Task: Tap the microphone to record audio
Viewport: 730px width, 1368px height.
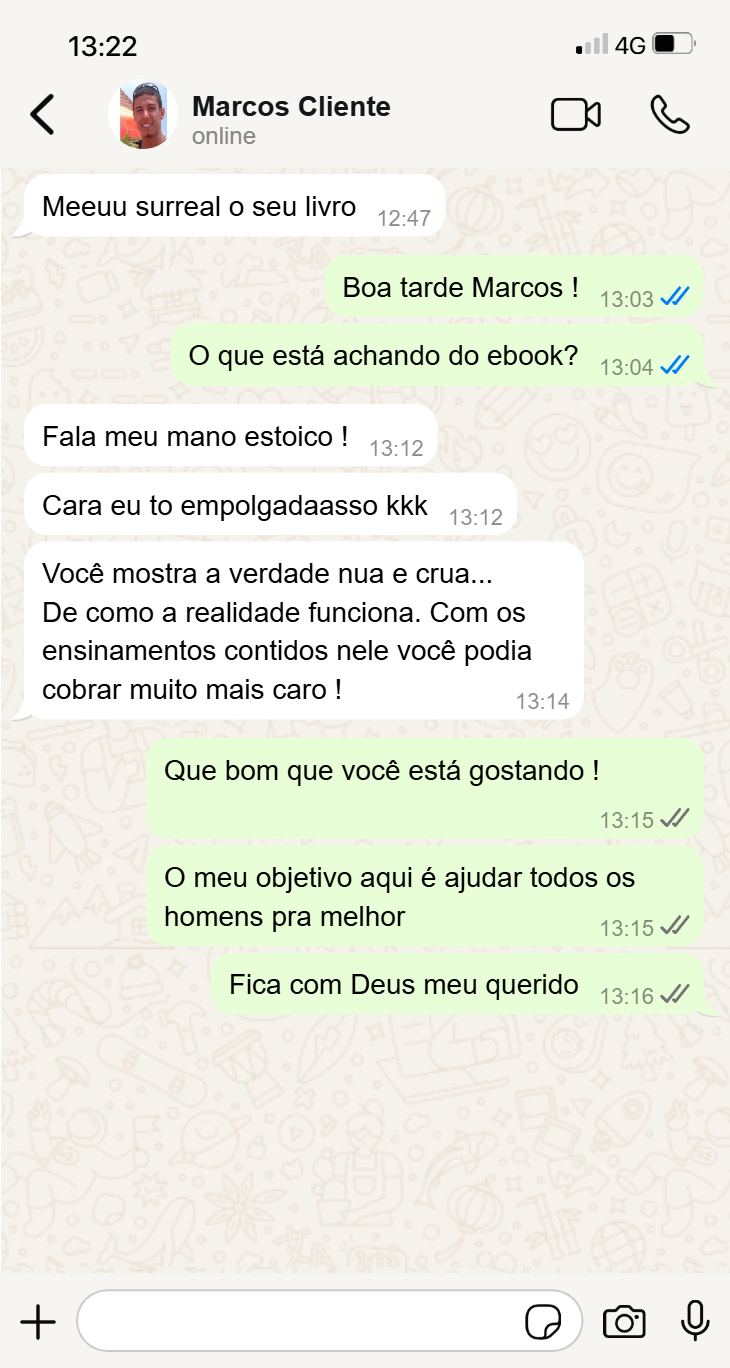Action: [695, 1322]
